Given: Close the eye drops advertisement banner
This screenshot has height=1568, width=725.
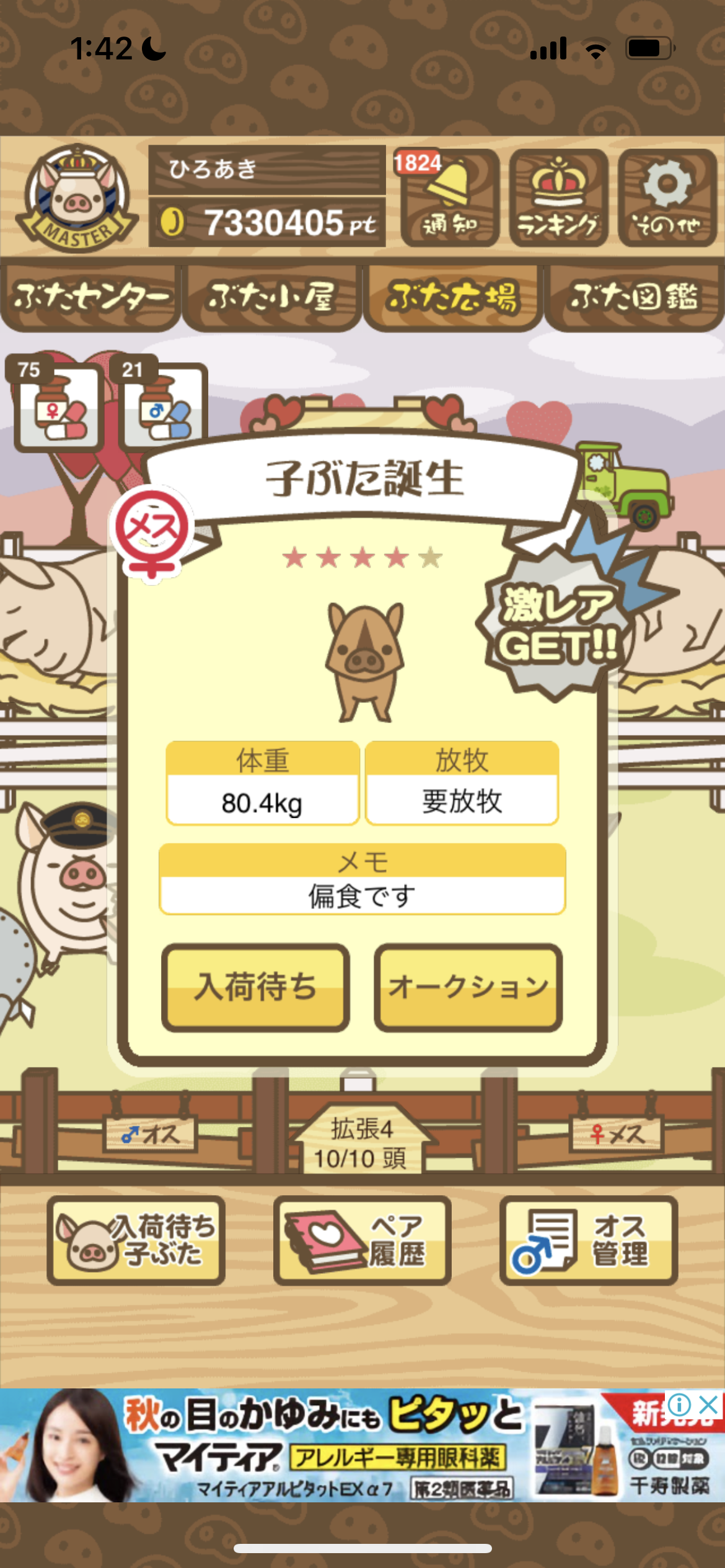Looking at the screenshot, I should [x=708, y=1405].
